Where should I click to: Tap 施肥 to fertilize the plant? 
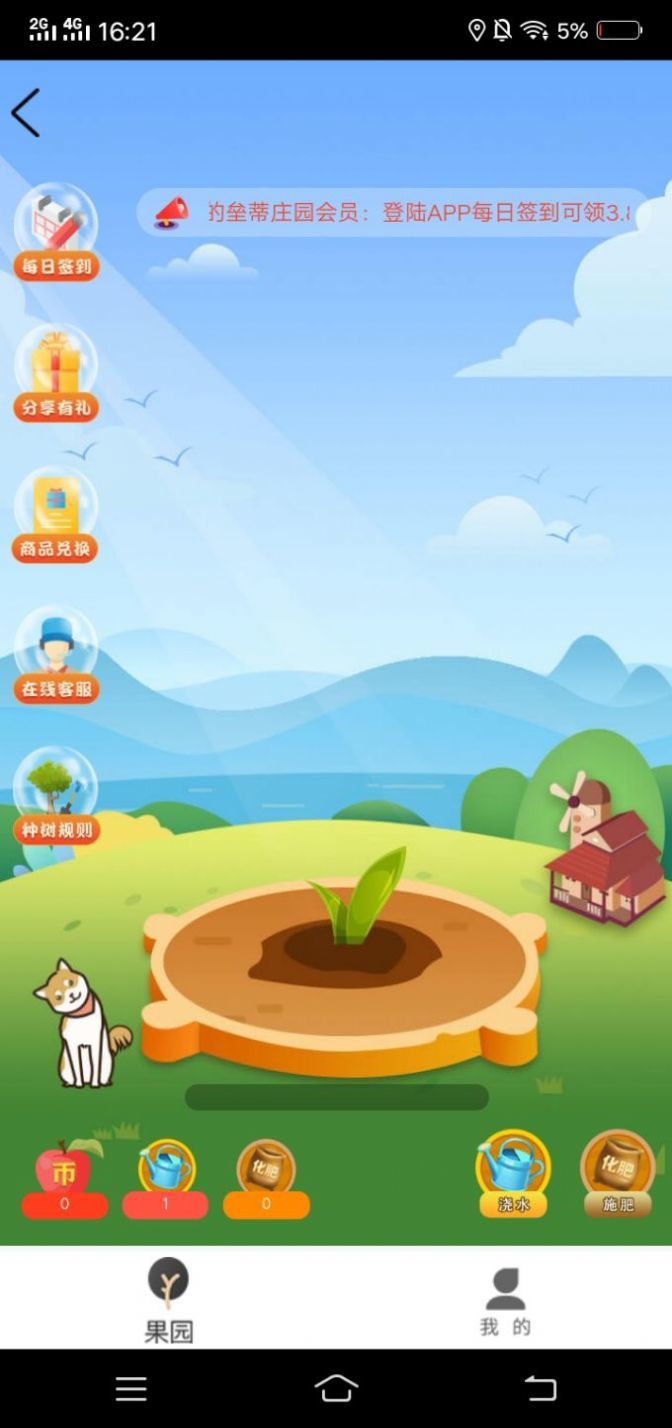tap(618, 1174)
